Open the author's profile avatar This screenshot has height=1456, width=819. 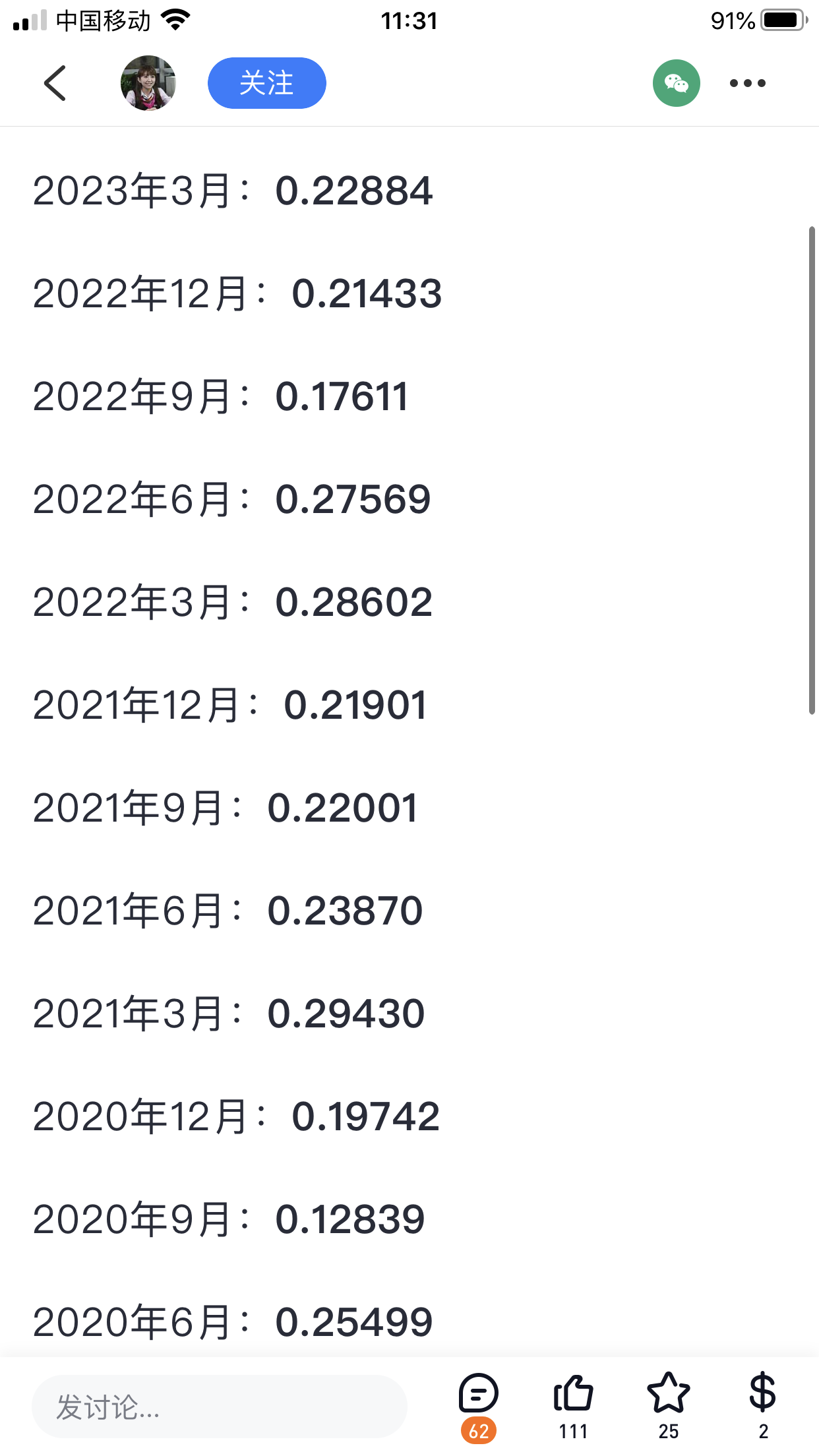pyautogui.click(x=148, y=83)
